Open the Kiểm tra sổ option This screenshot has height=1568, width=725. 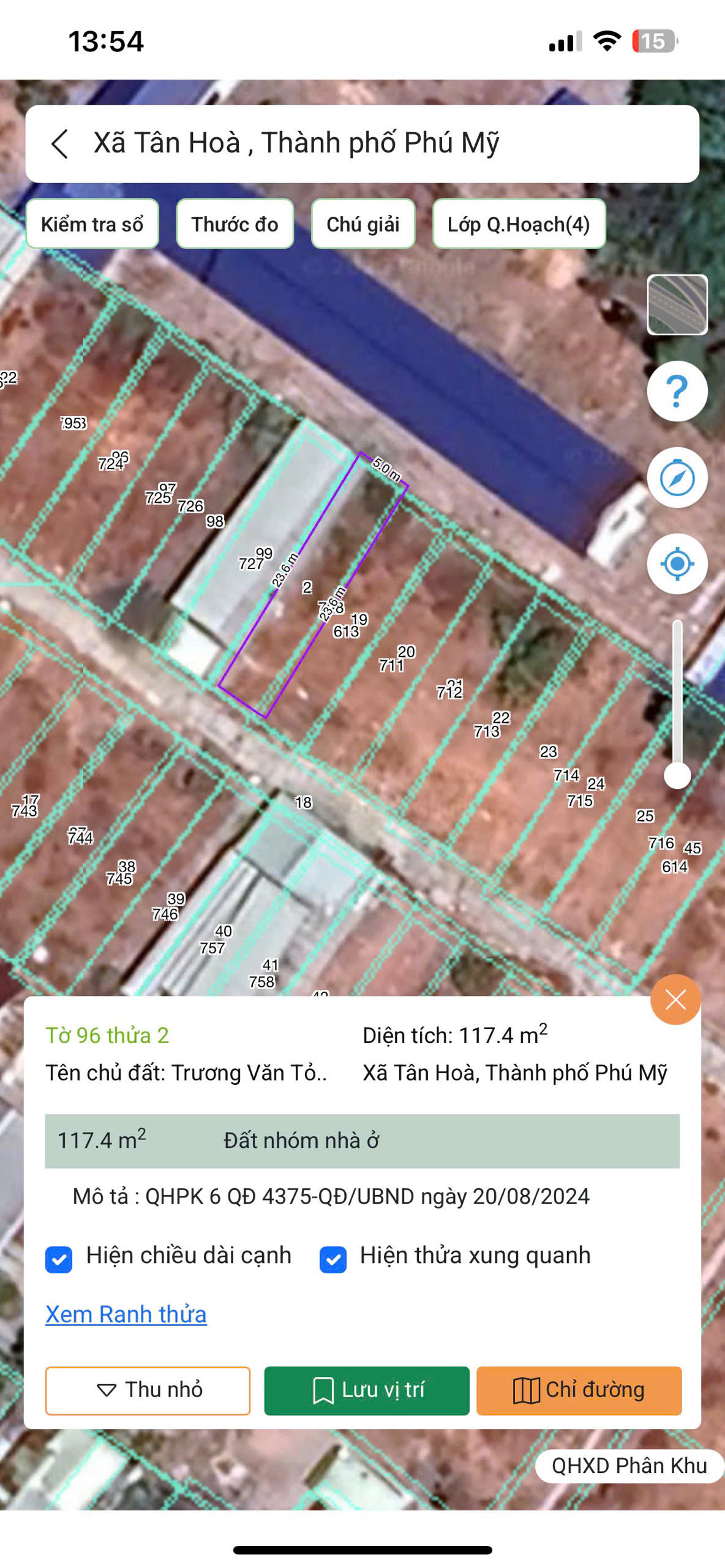[x=92, y=224]
